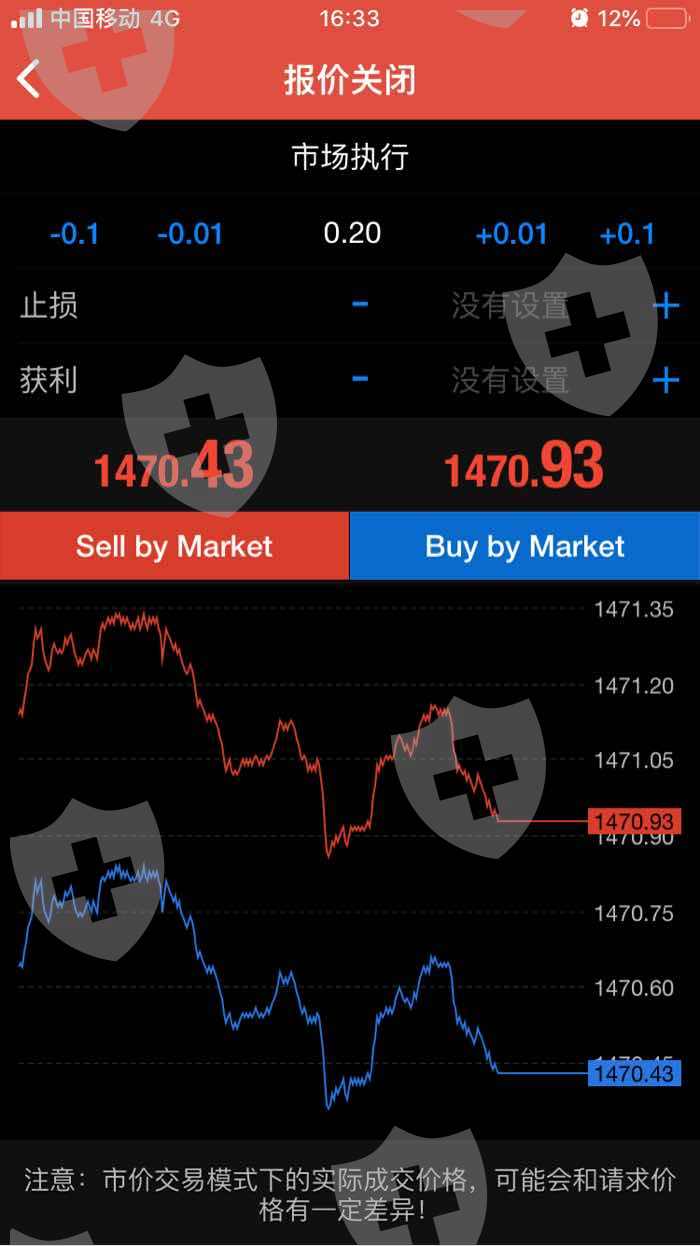Tap minus on the 止损 stop loss row
The height and width of the screenshot is (1246, 700).
360,304
